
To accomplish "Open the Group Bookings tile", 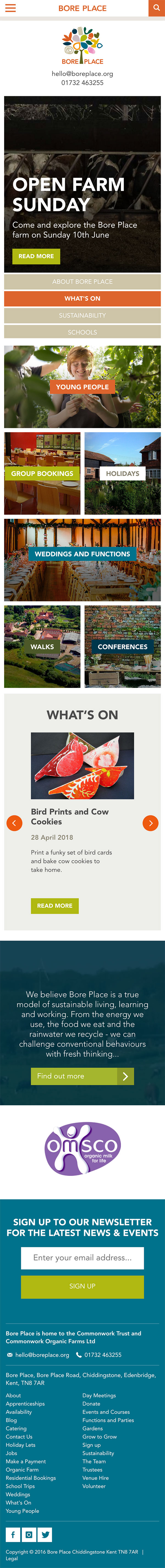I will pos(42,473).
